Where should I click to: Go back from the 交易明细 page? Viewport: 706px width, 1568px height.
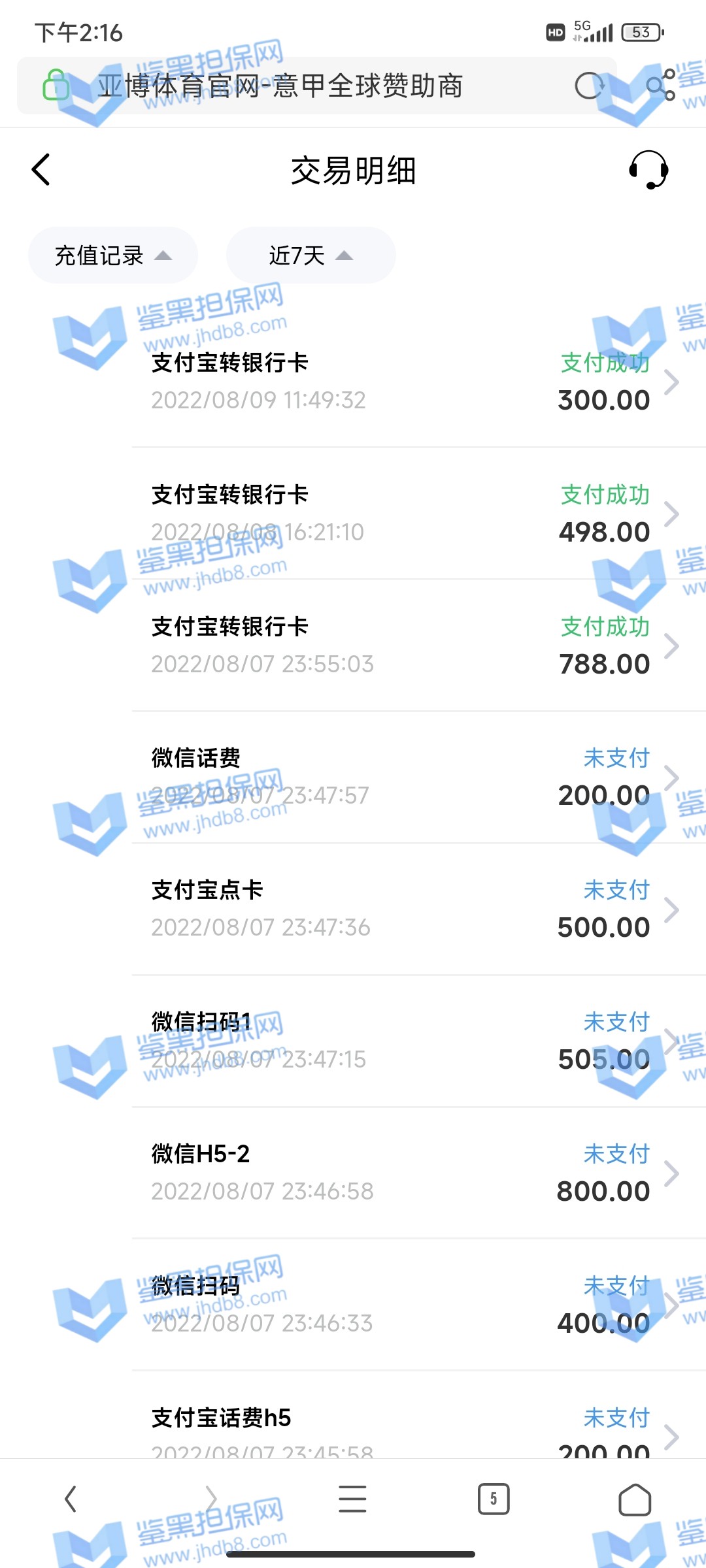click(41, 170)
